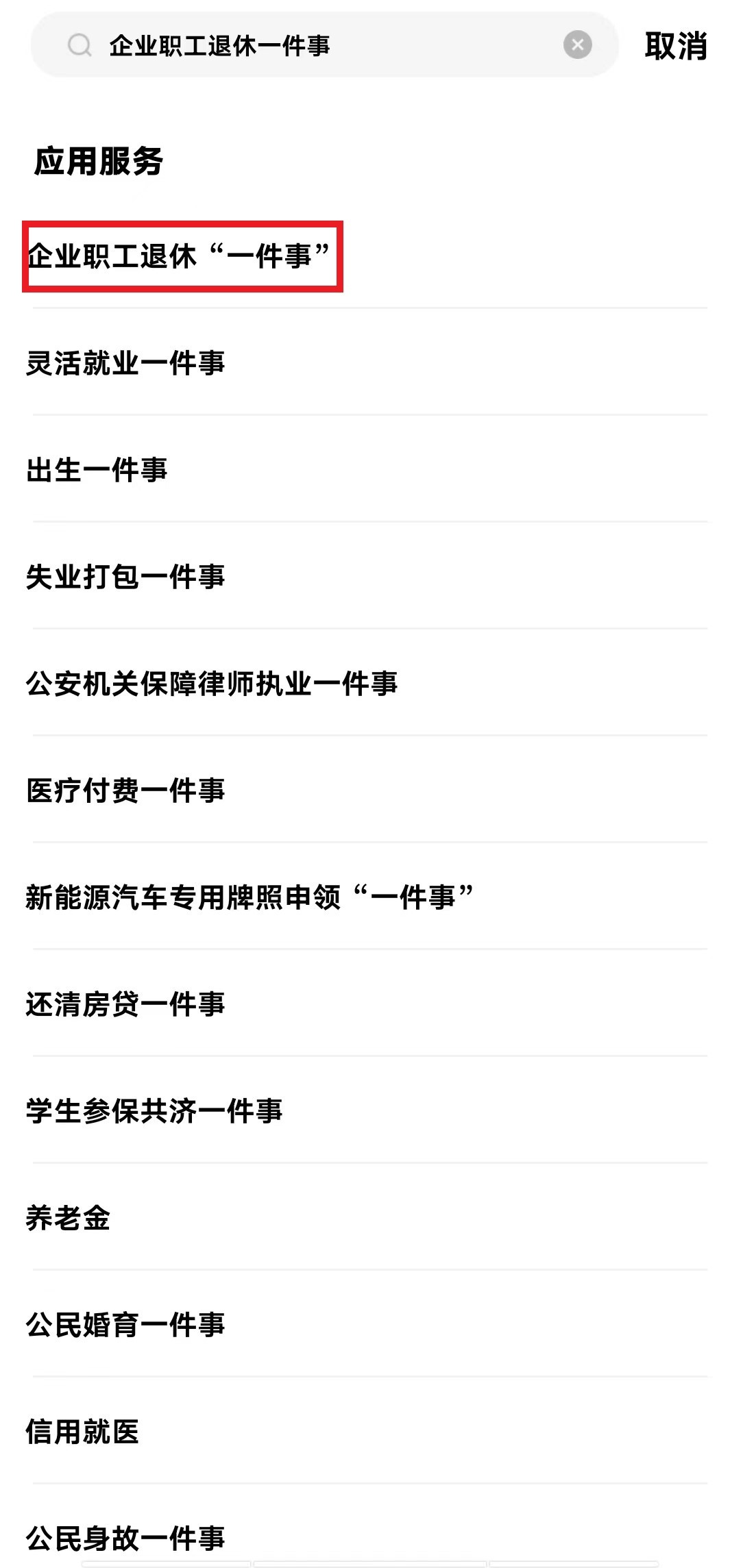Open 企业职工退休"一件事" service
Viewport: 730px width, 1568px height.
(x=180, y=256)
